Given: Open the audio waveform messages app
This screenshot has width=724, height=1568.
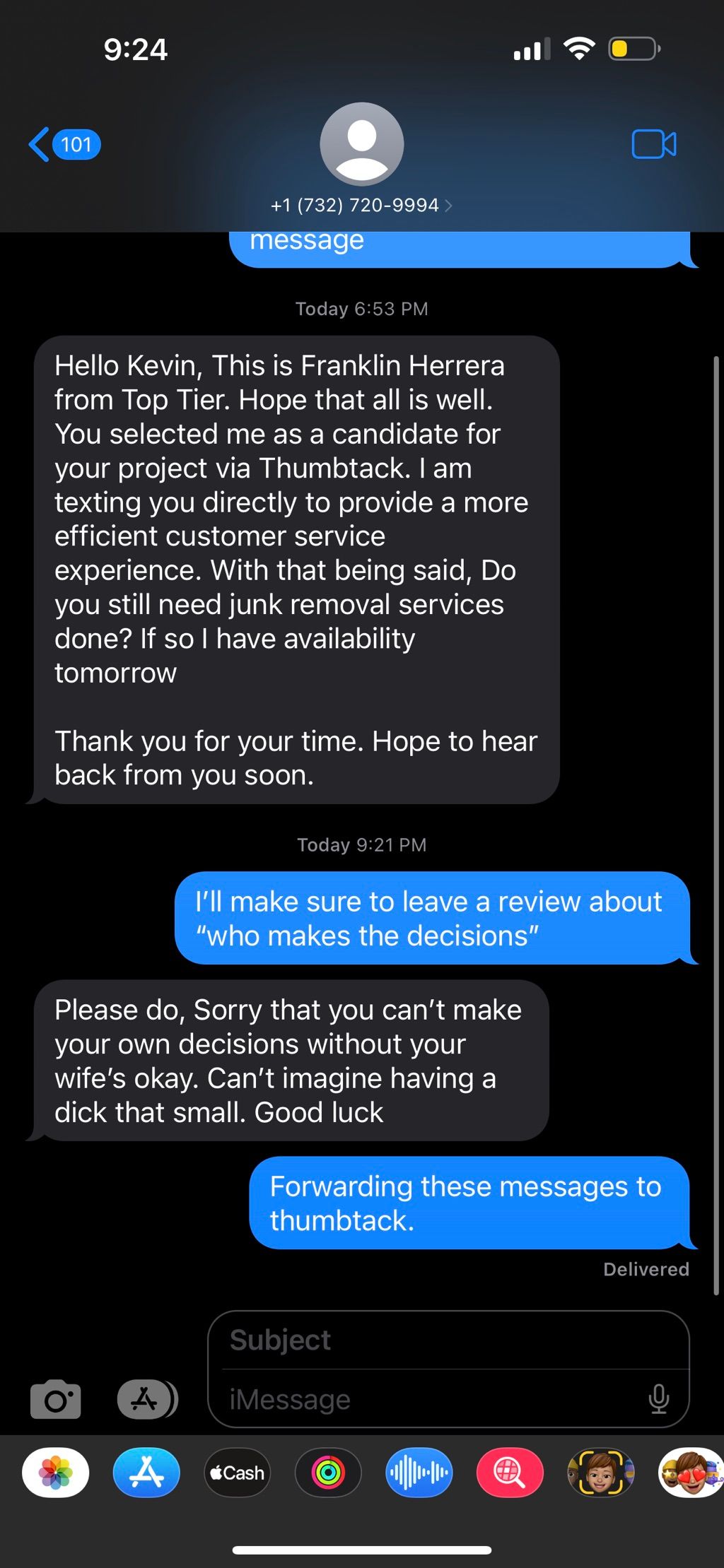Looking at the screenshot, I should click(419, 1473).
